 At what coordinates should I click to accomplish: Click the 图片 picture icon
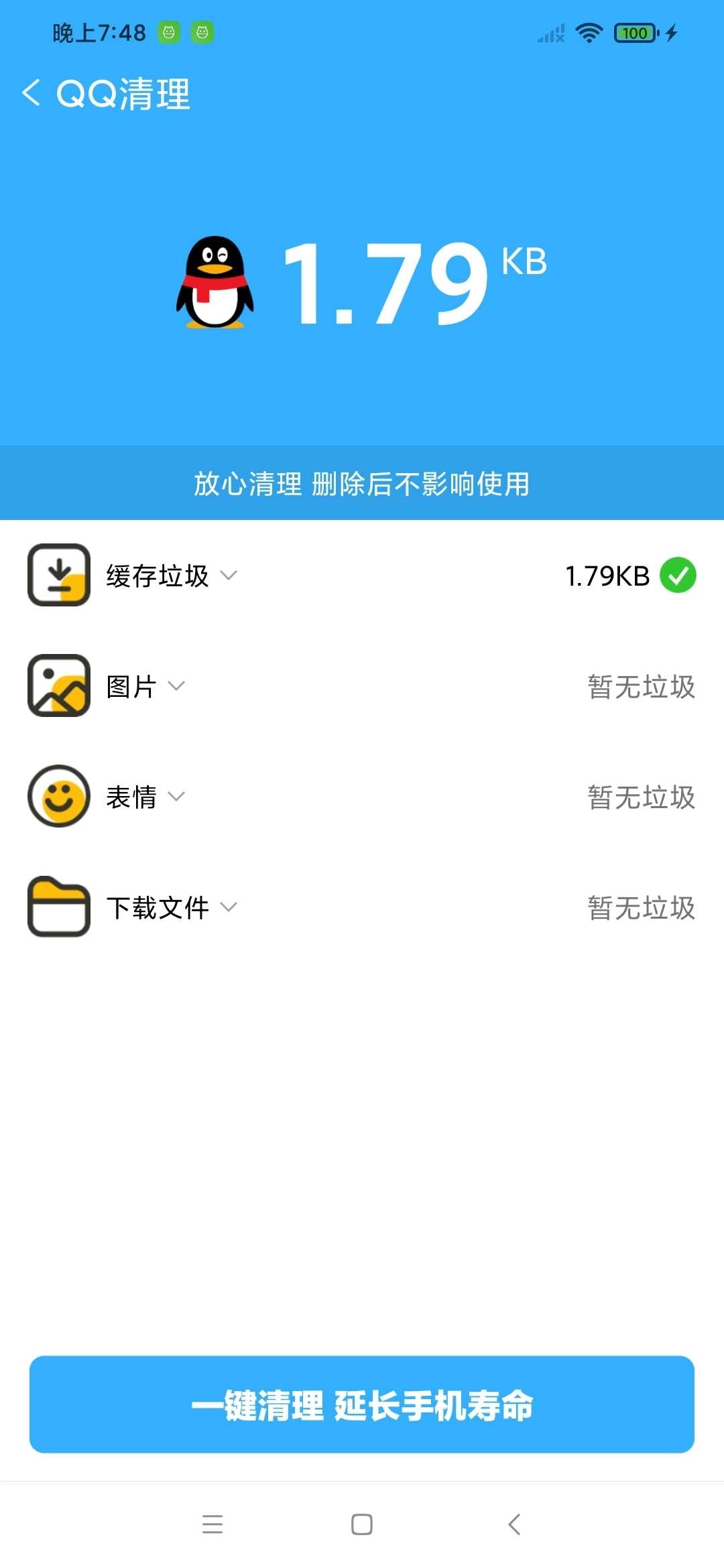pyautogui.click(x=58, y=685)
